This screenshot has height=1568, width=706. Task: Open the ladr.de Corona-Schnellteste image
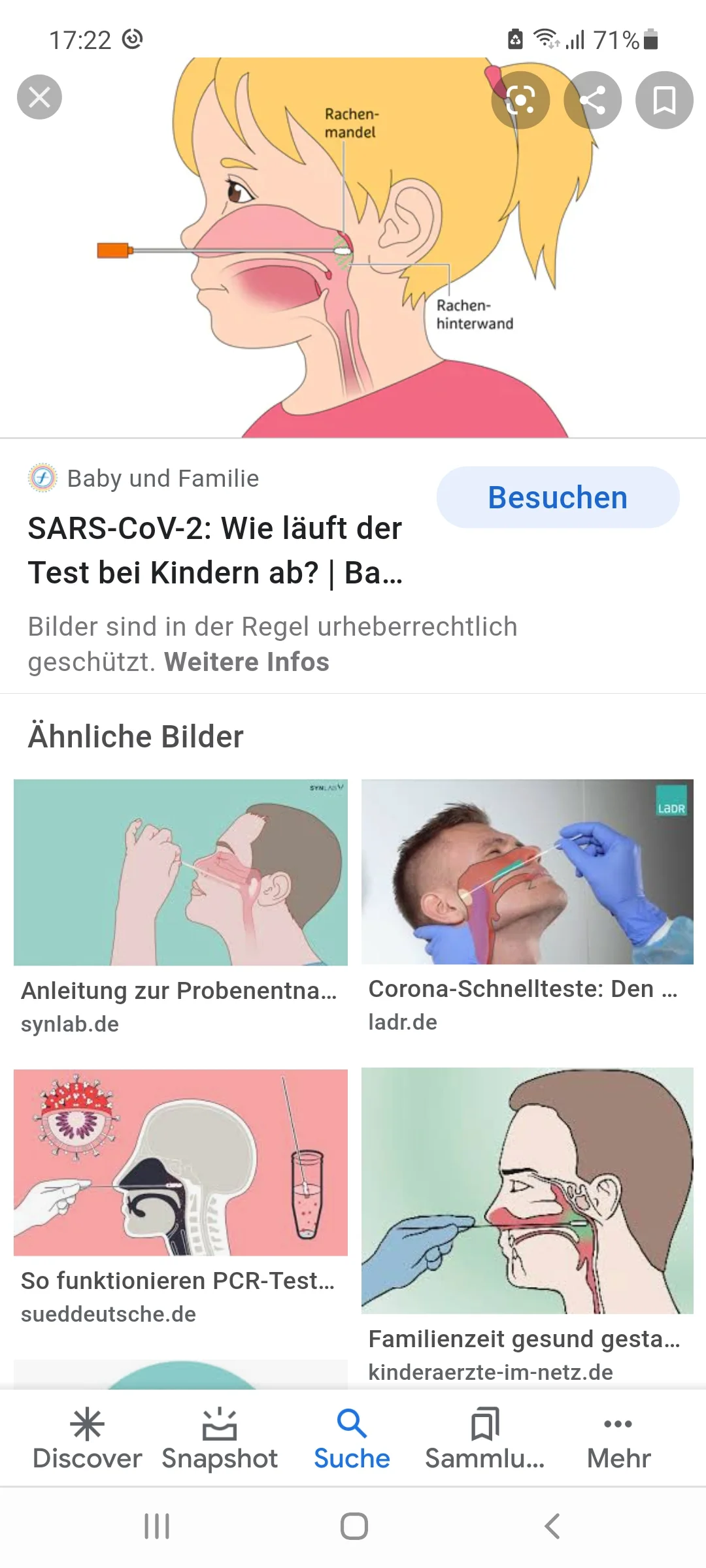click(x=527, y=875)
